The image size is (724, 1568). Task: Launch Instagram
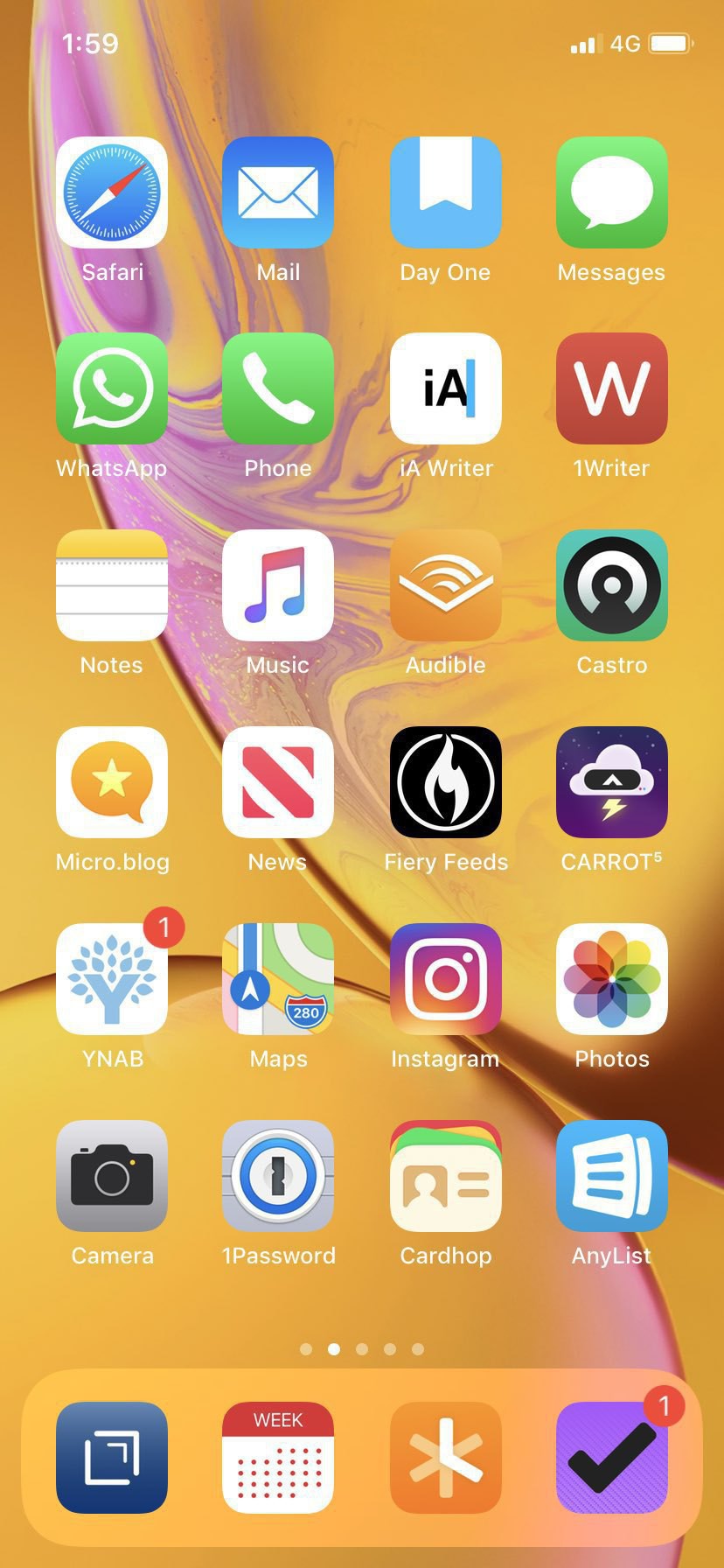click(445, 979)
